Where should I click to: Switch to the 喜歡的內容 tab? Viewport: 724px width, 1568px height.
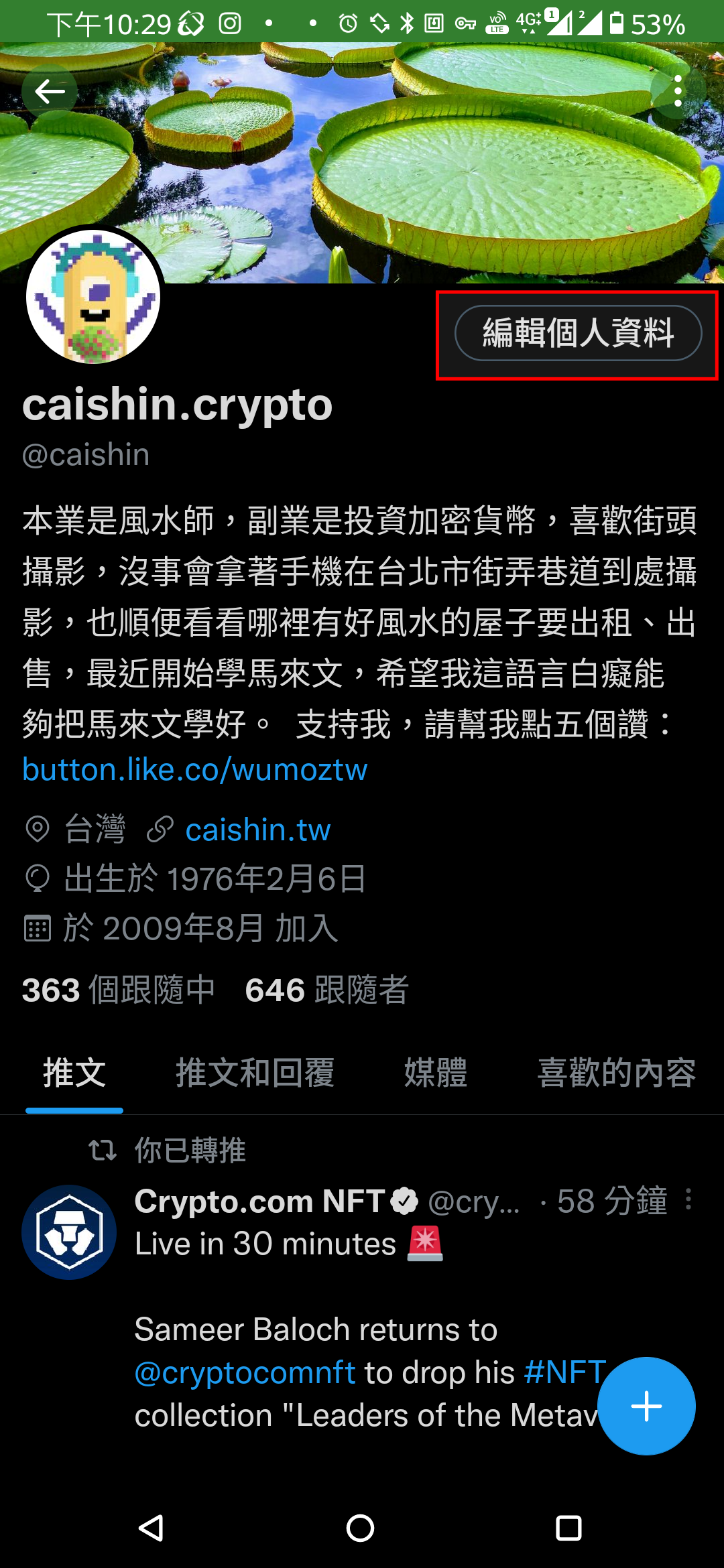tap(617, 1073)
